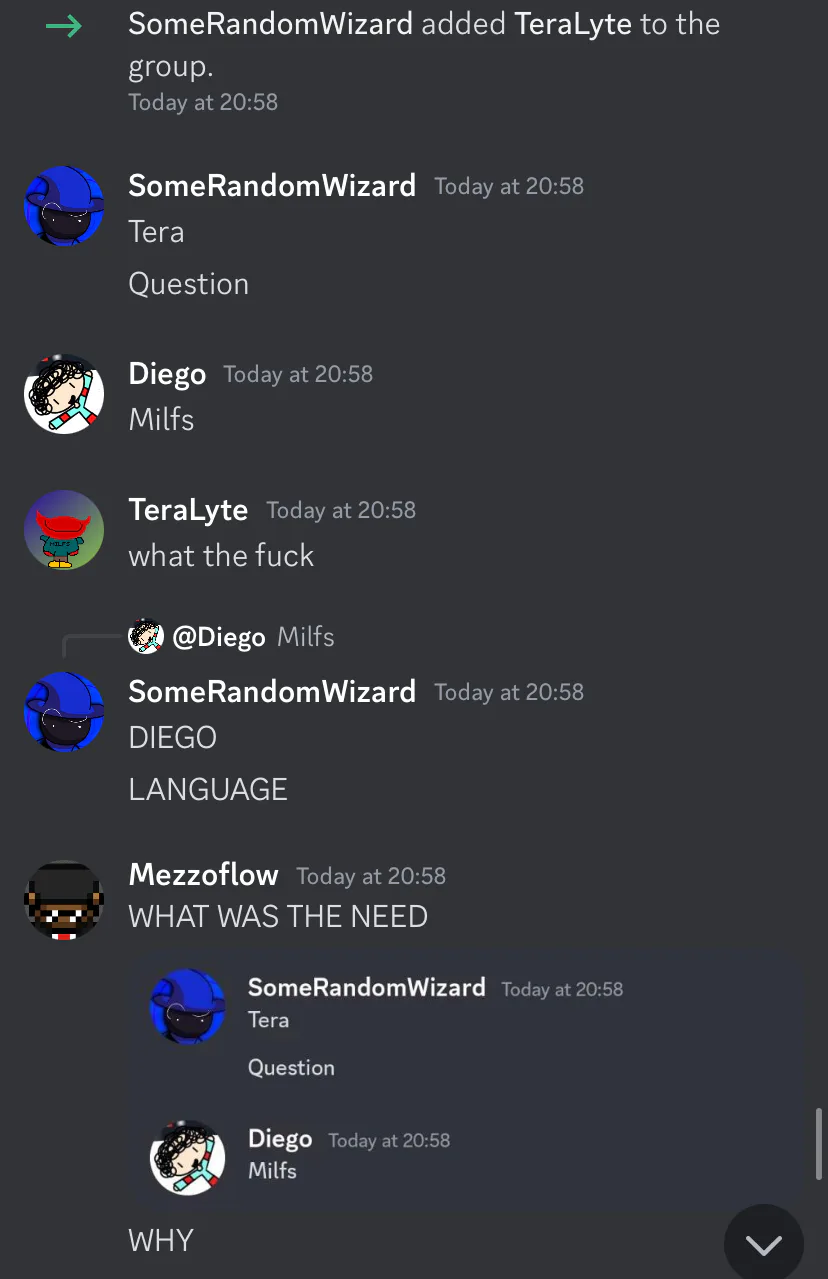Open Diego's profile from his Milfs message
Screen dimensions: 828x1279
coord(64,393)
